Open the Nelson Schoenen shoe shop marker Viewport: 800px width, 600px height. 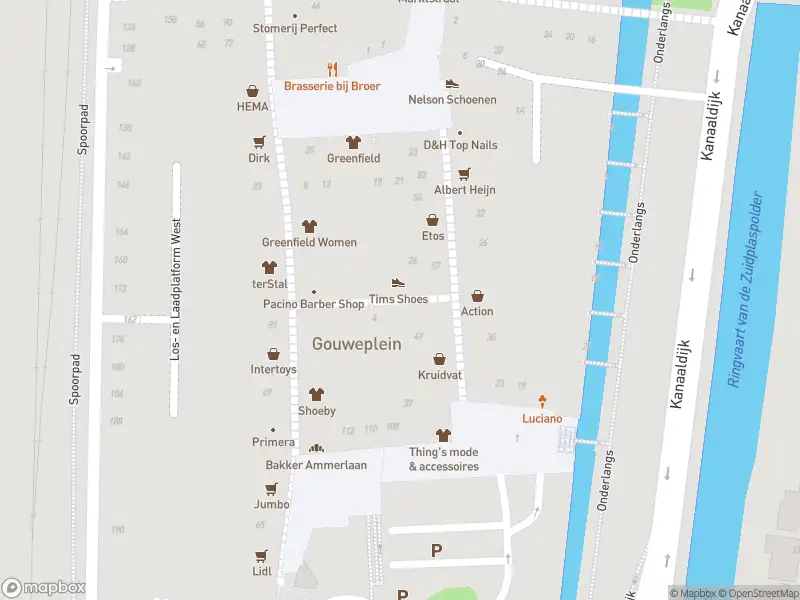click(x=452, y=84)
